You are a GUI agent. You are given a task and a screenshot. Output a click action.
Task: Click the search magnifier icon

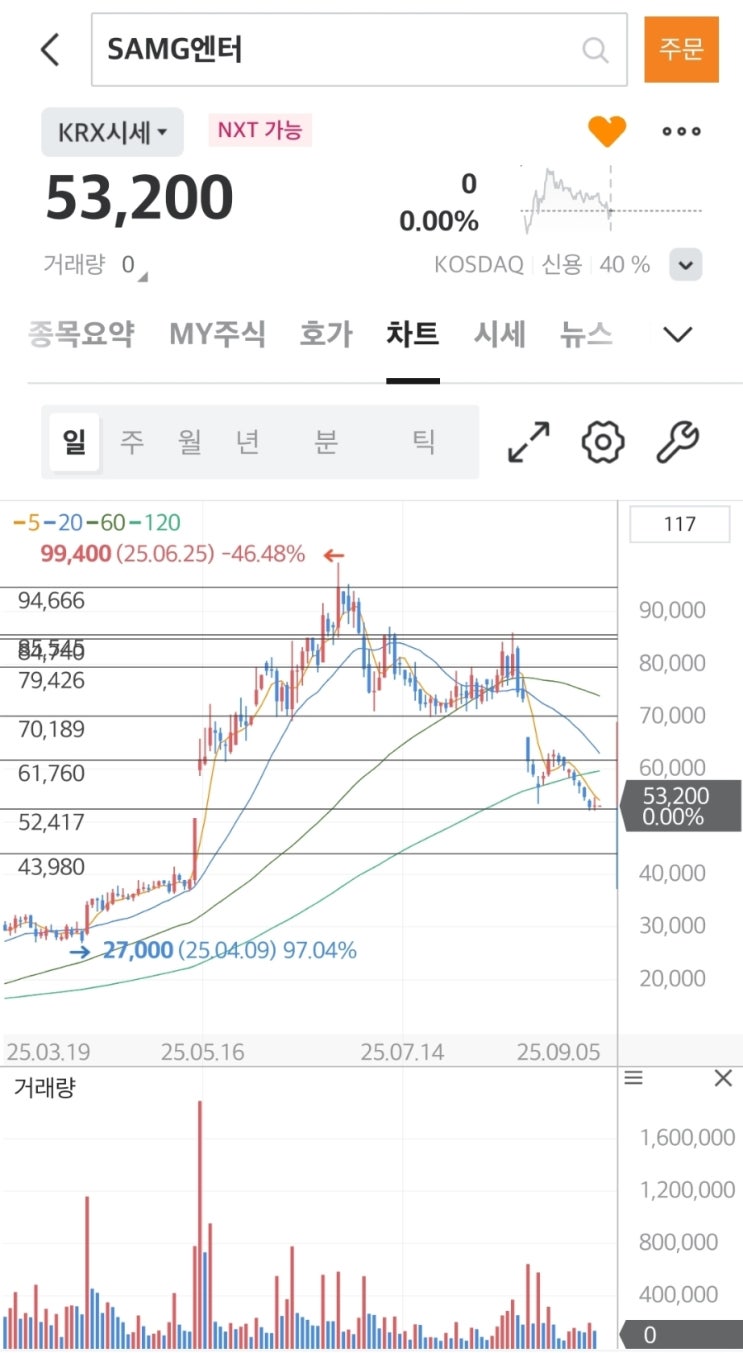click(595, 50)
